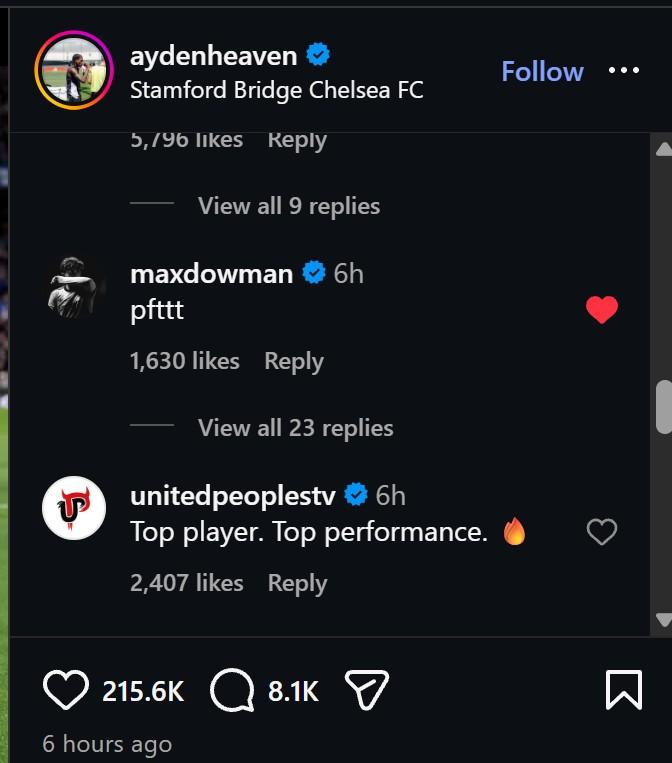Open maxdowman's profile
Screen dimensions: 672x763
(x=211, y=273)
